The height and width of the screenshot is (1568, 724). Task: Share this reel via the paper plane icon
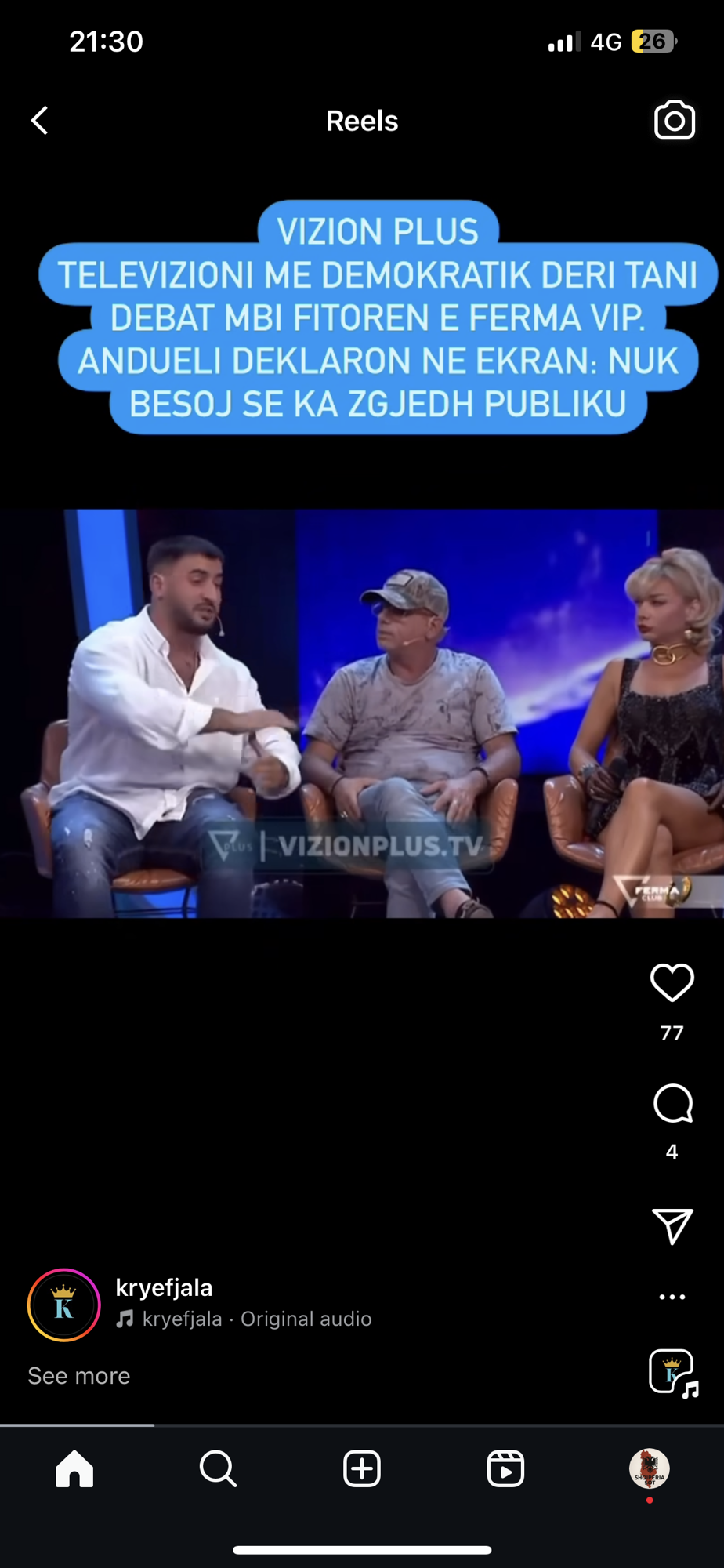(x=672, y=1225)
